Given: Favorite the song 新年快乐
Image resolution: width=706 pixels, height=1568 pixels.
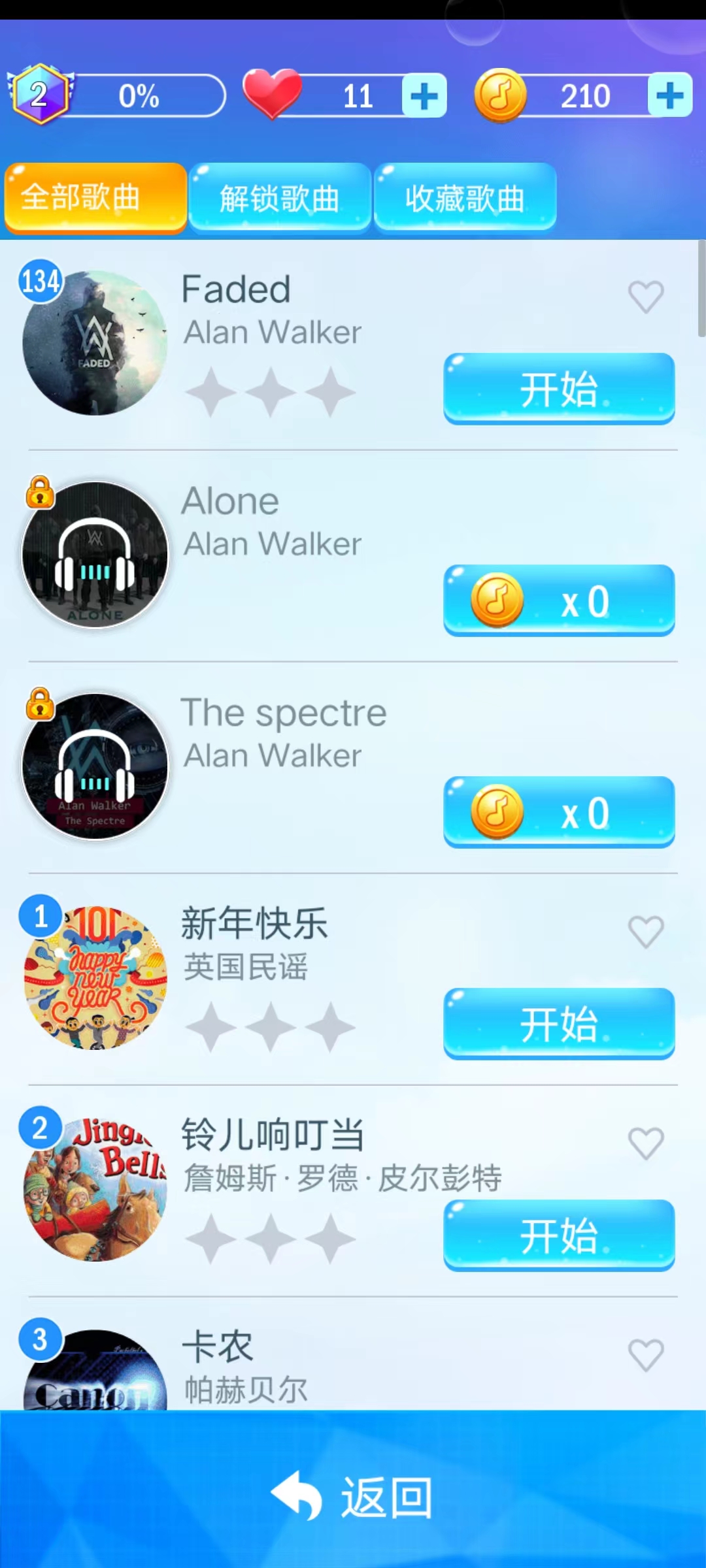Looking at the screenshot, I should tap(646, 932).
